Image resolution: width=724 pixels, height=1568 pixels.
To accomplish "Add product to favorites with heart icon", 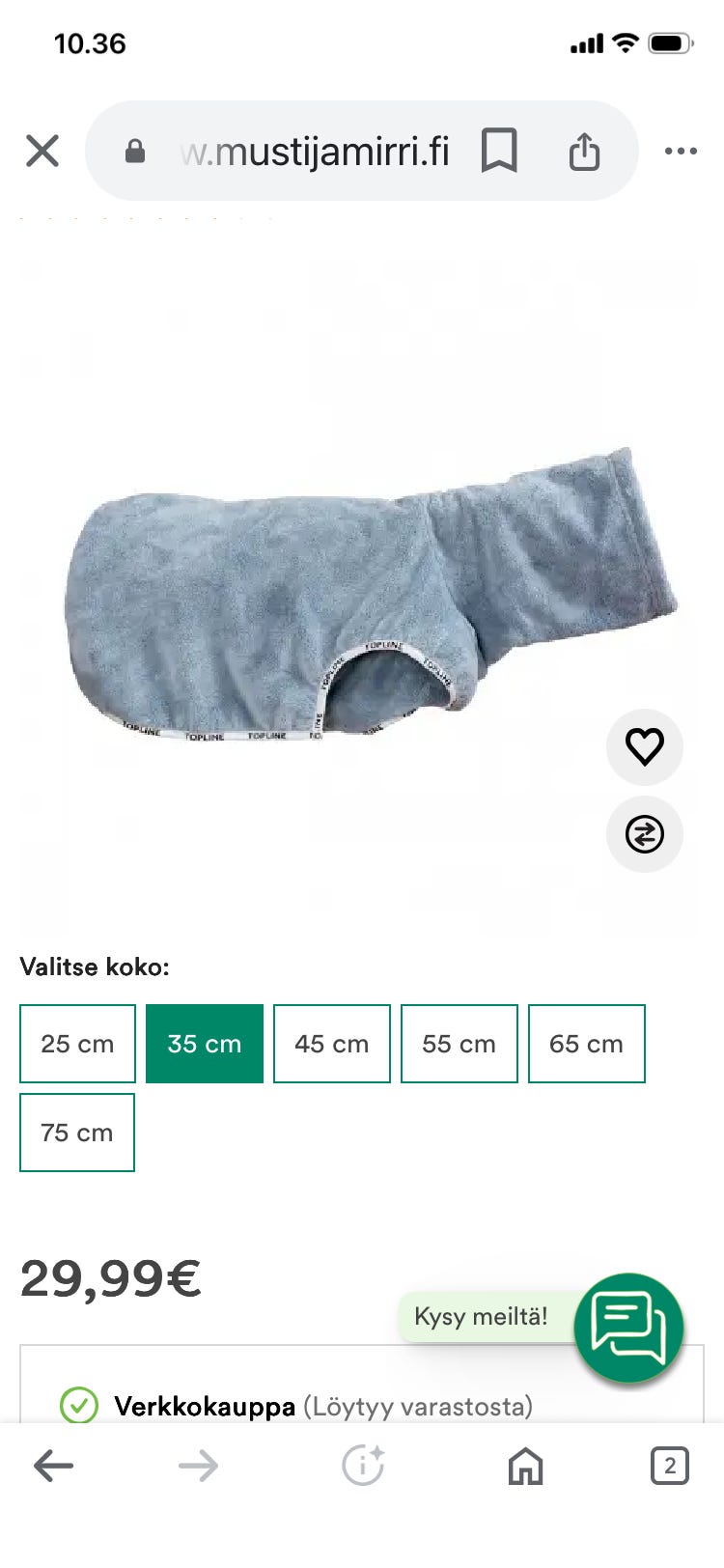I will point(644,746).
